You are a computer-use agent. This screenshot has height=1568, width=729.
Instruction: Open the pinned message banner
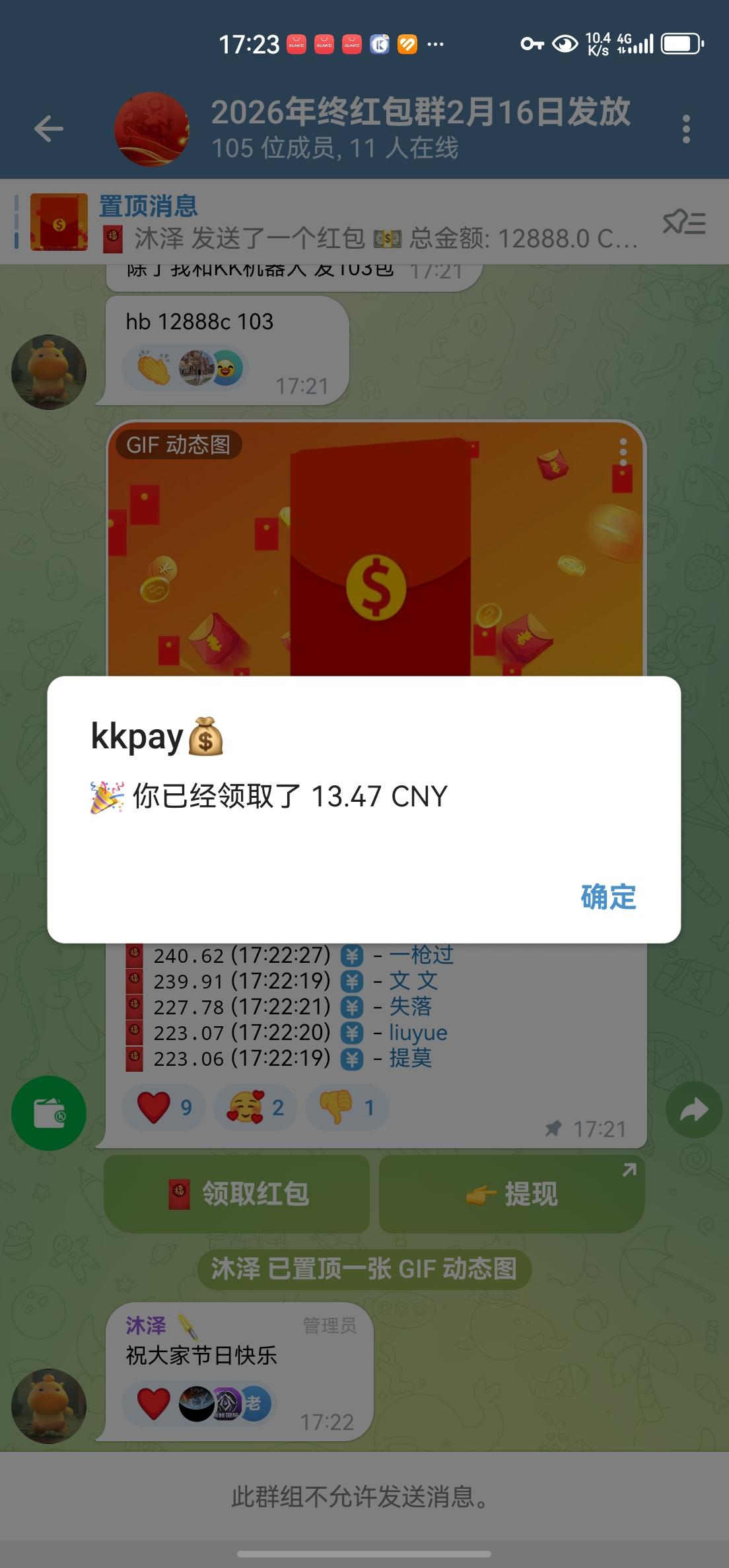[330, 222]
